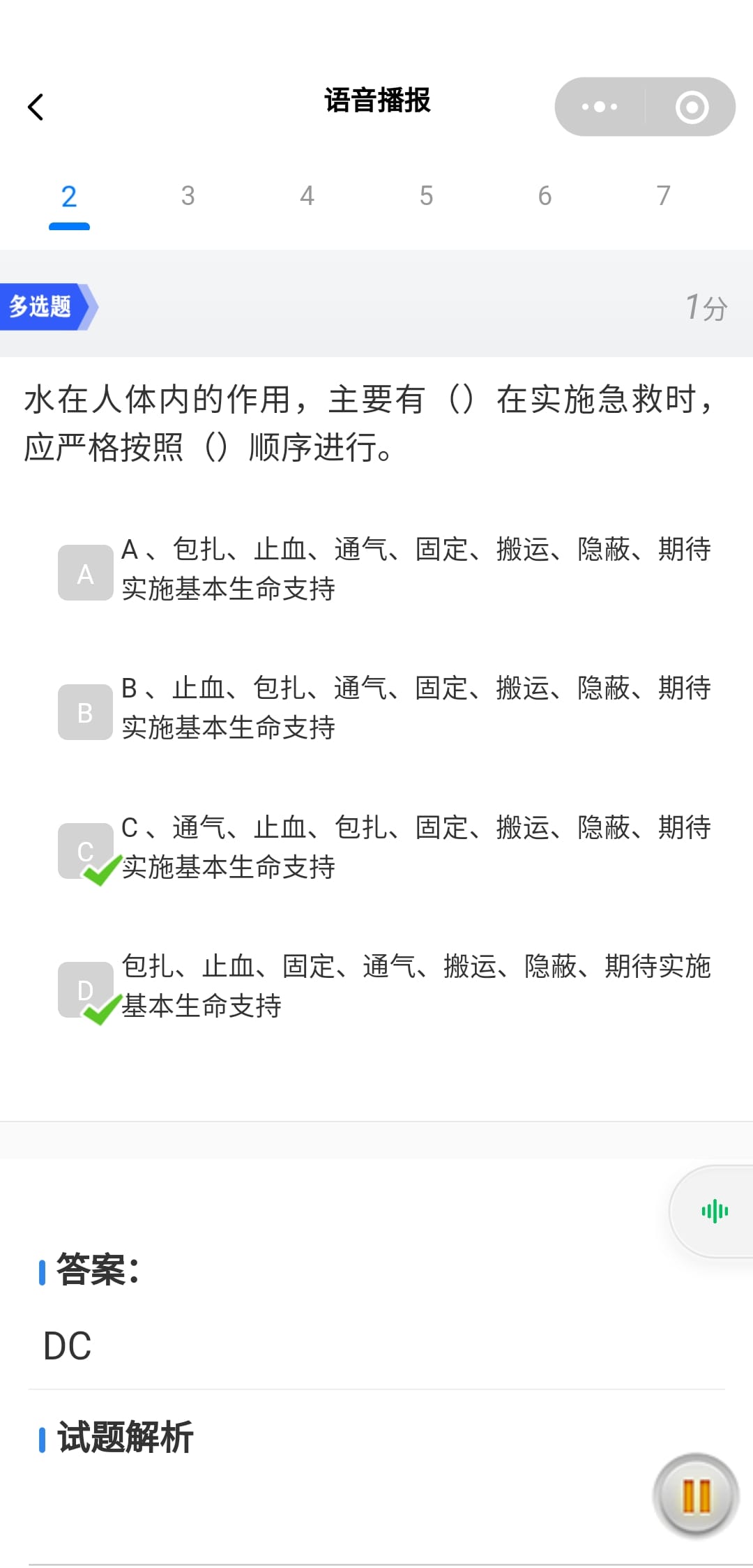Pause the voice broadcast playback
This screenshot has width=753, height=1568.
pos(696,1495)
